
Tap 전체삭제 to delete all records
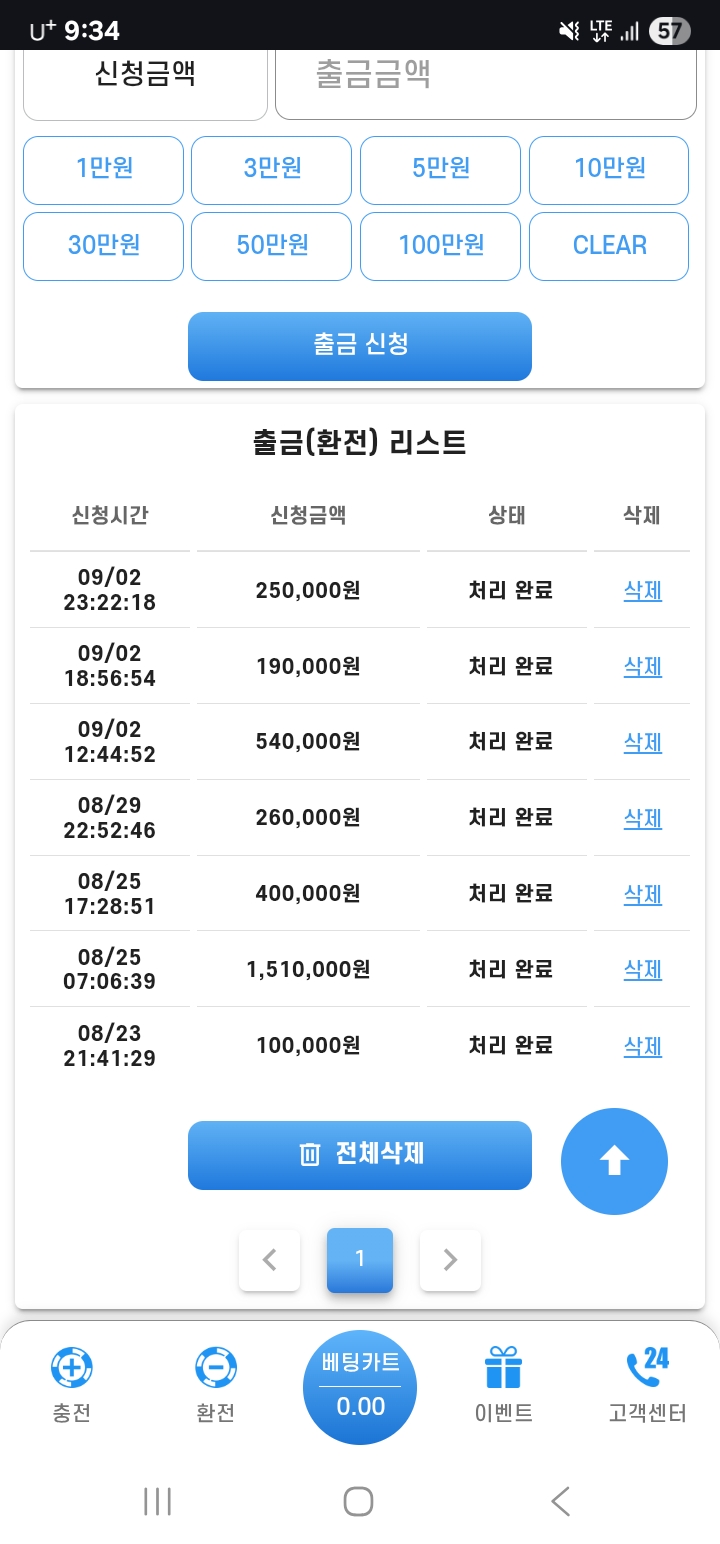click(x=359, y=1154)
